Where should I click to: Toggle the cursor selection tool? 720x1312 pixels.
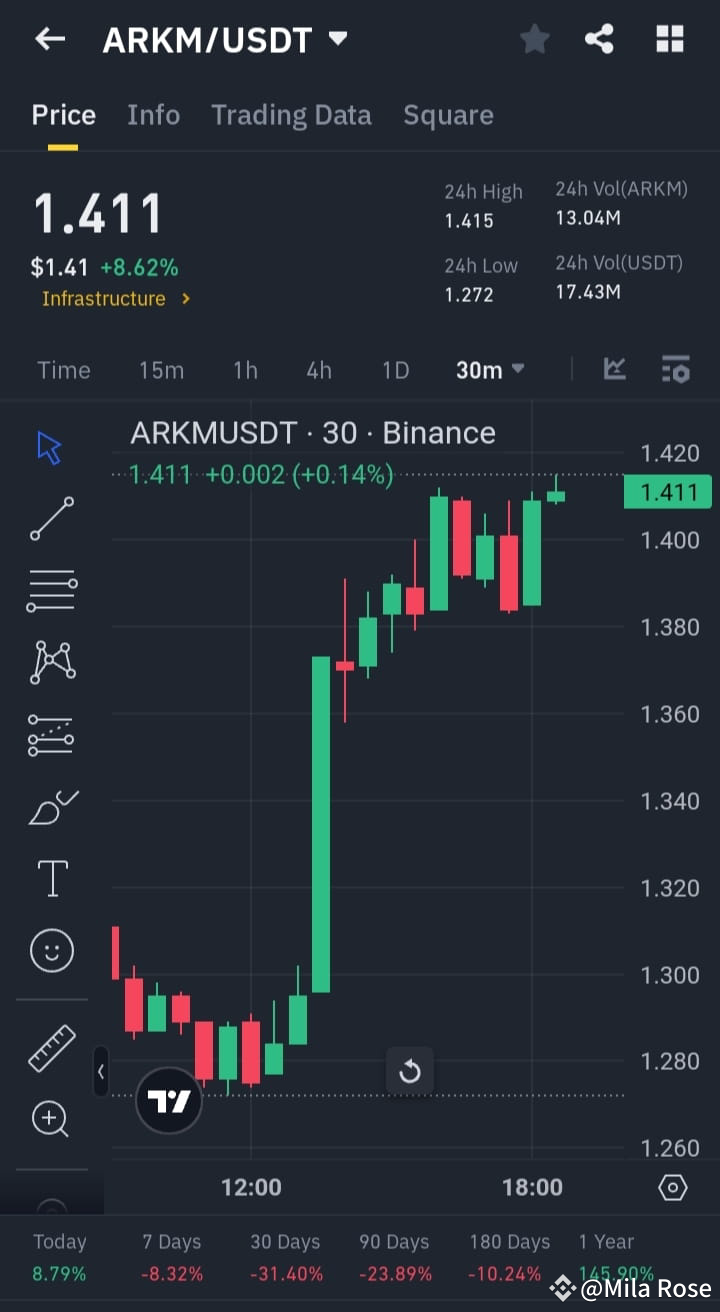coord(48,447)
